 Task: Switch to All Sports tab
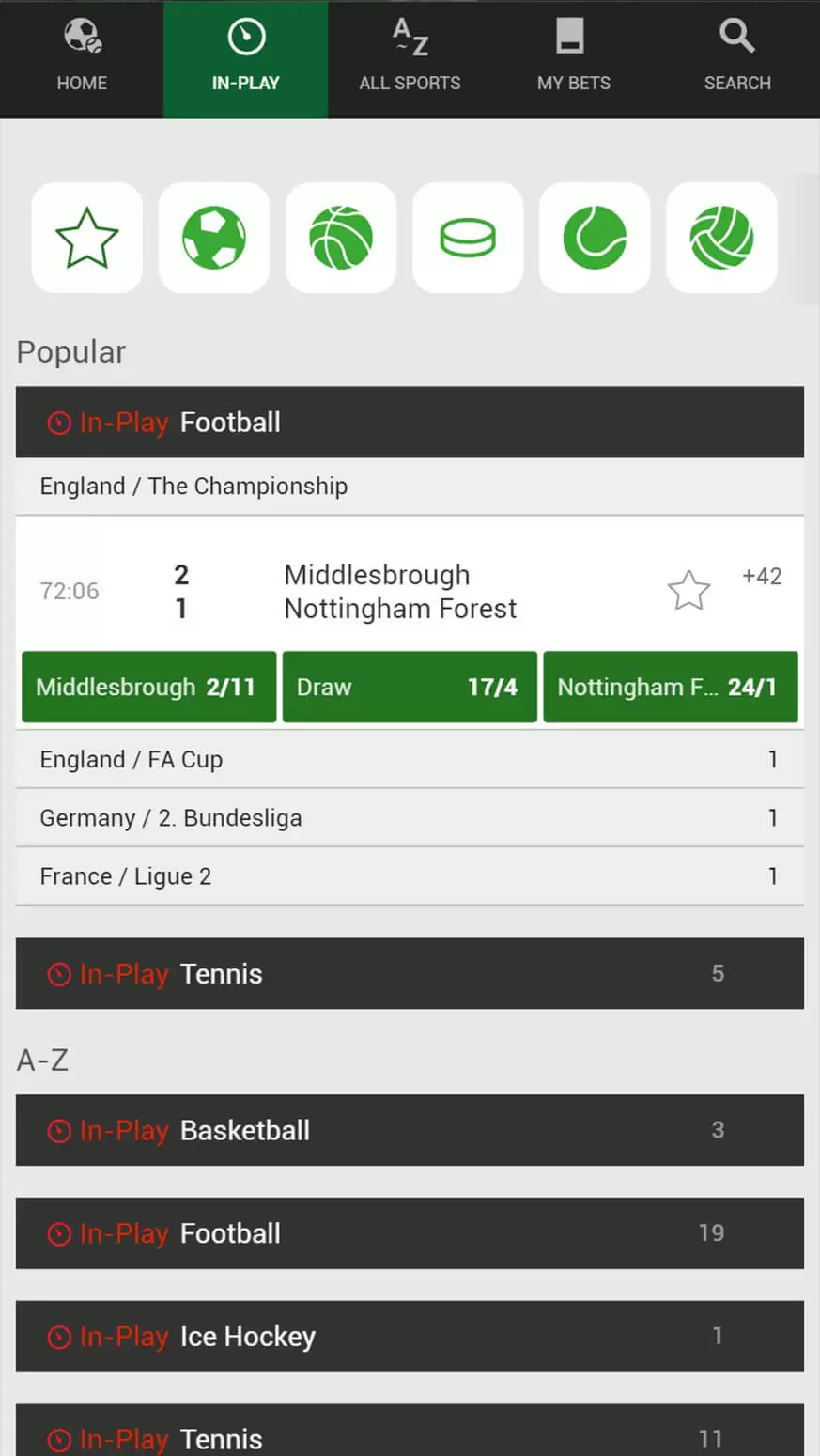(410, 58)
